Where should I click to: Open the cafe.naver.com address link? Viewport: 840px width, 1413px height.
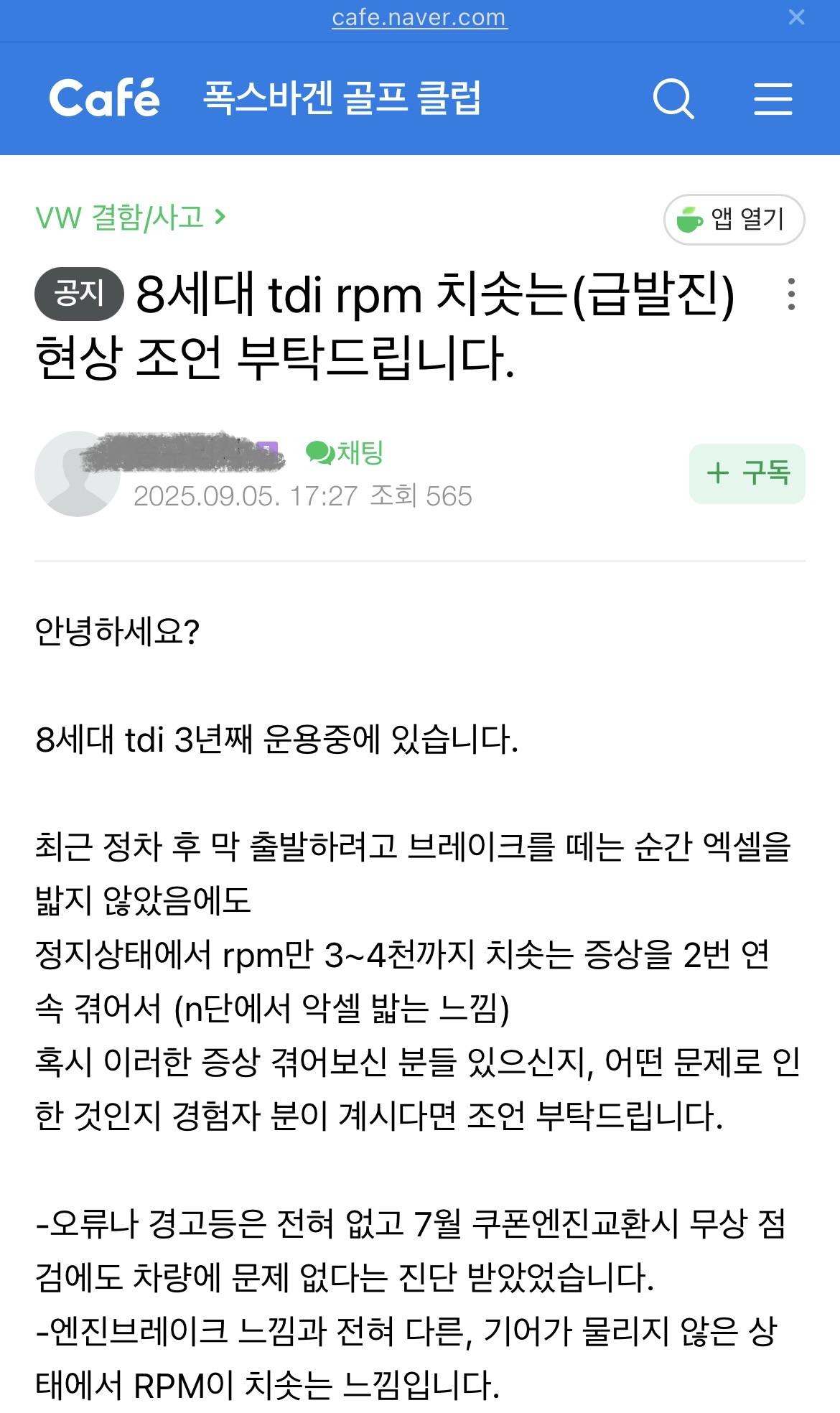point(419,18)
